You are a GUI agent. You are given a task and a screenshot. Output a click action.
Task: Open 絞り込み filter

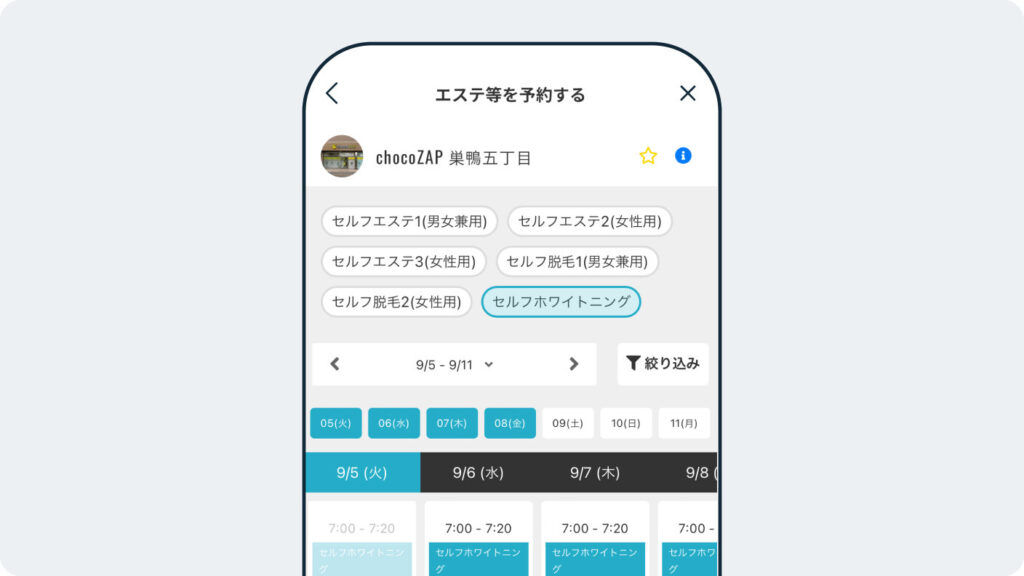click(x=662, y=364)
